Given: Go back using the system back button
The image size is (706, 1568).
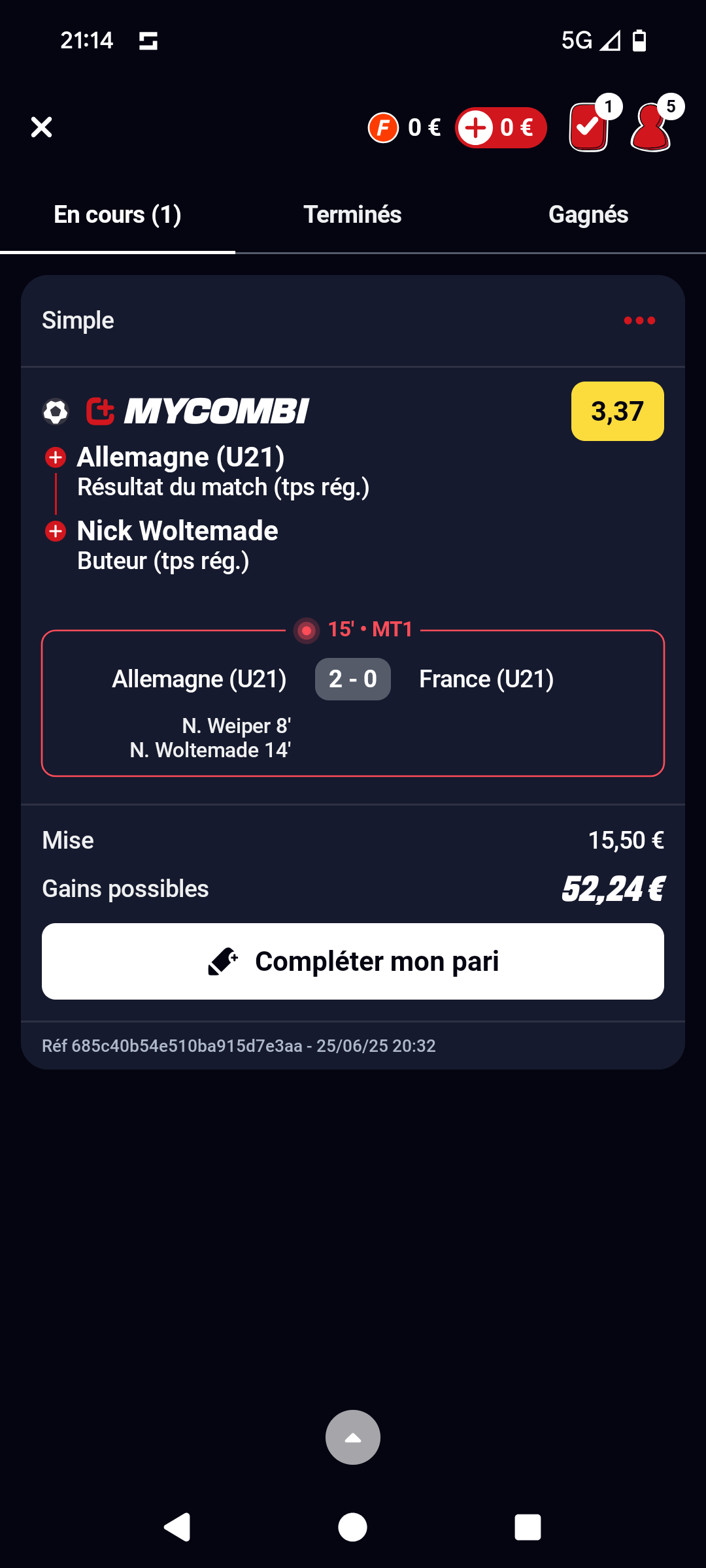Looking at the screenshot, I should pos(177,1527).
